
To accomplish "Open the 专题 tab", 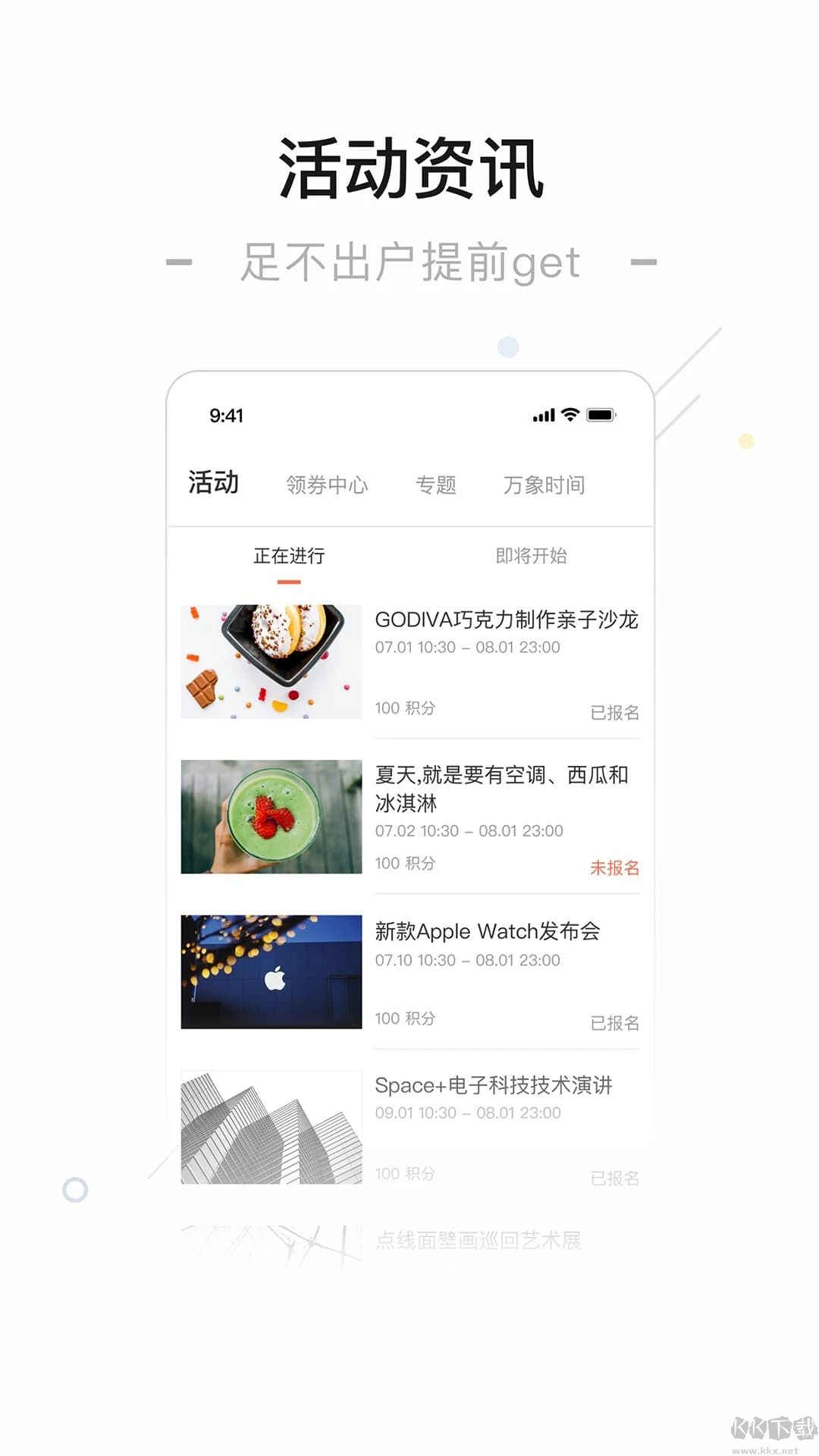I will click(x=436, y=485).
